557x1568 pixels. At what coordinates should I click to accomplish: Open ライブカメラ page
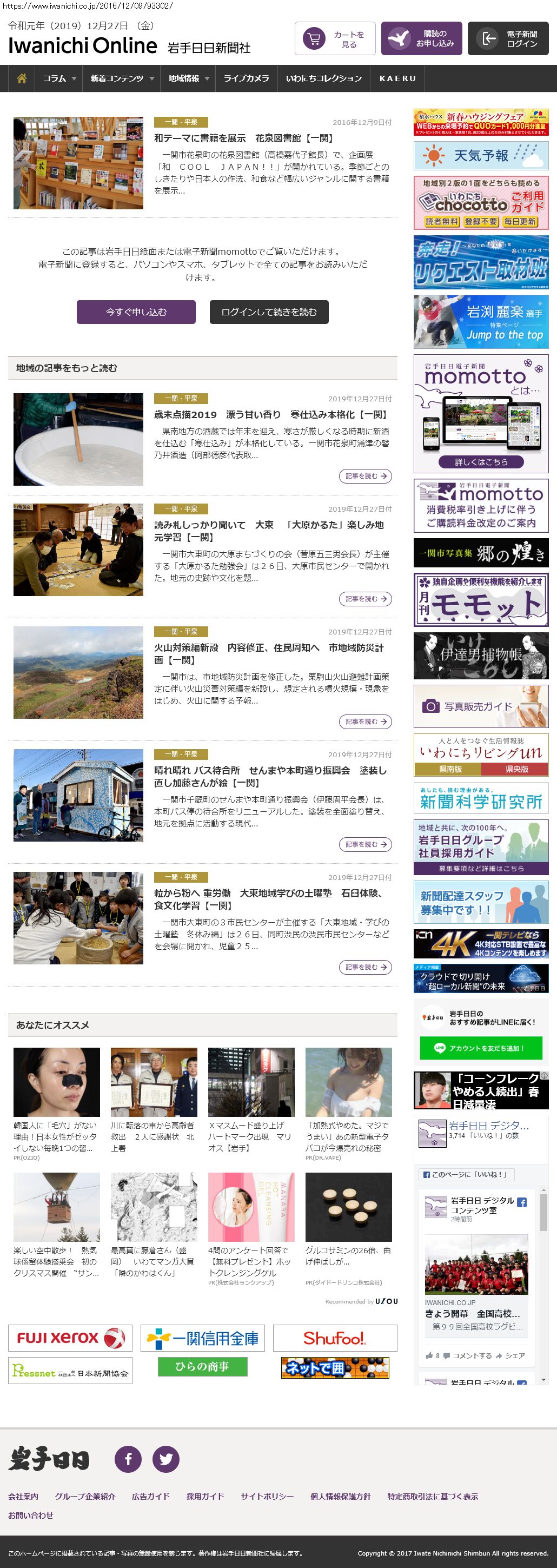pos(246,78)
